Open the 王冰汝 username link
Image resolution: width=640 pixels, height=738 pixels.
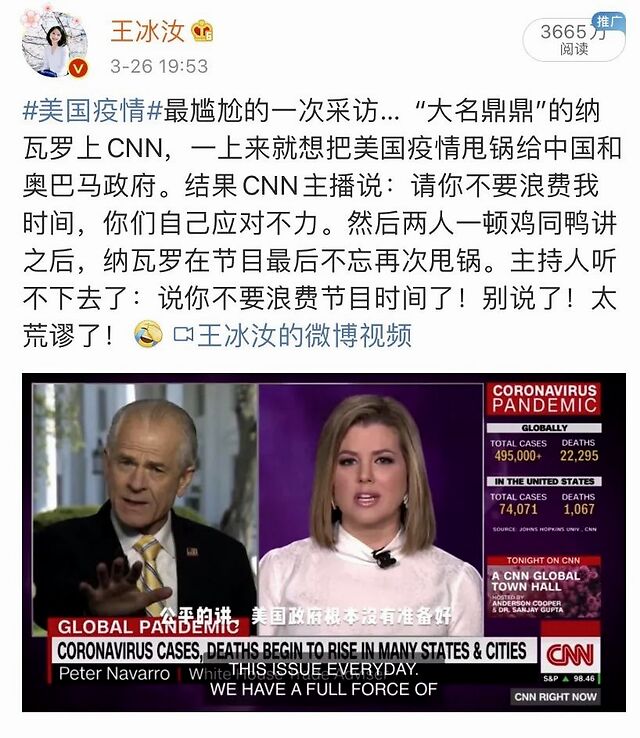147,31
